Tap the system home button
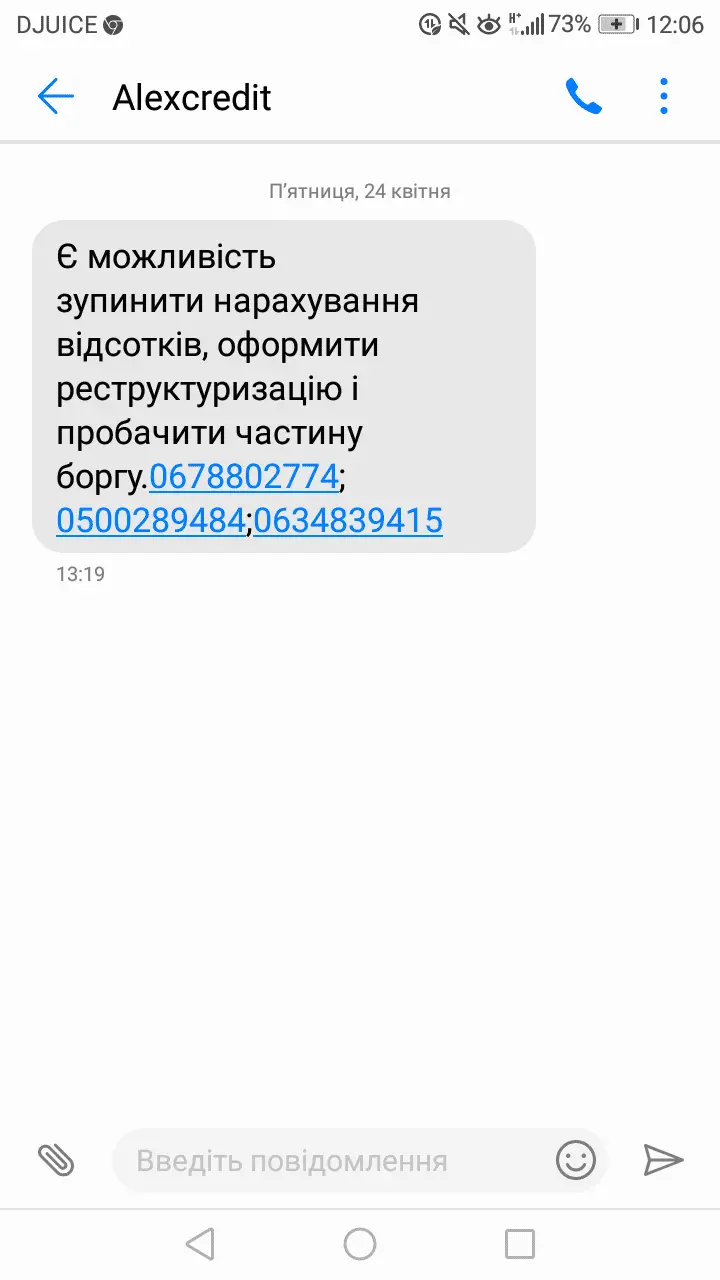 tap(360, 1244)
